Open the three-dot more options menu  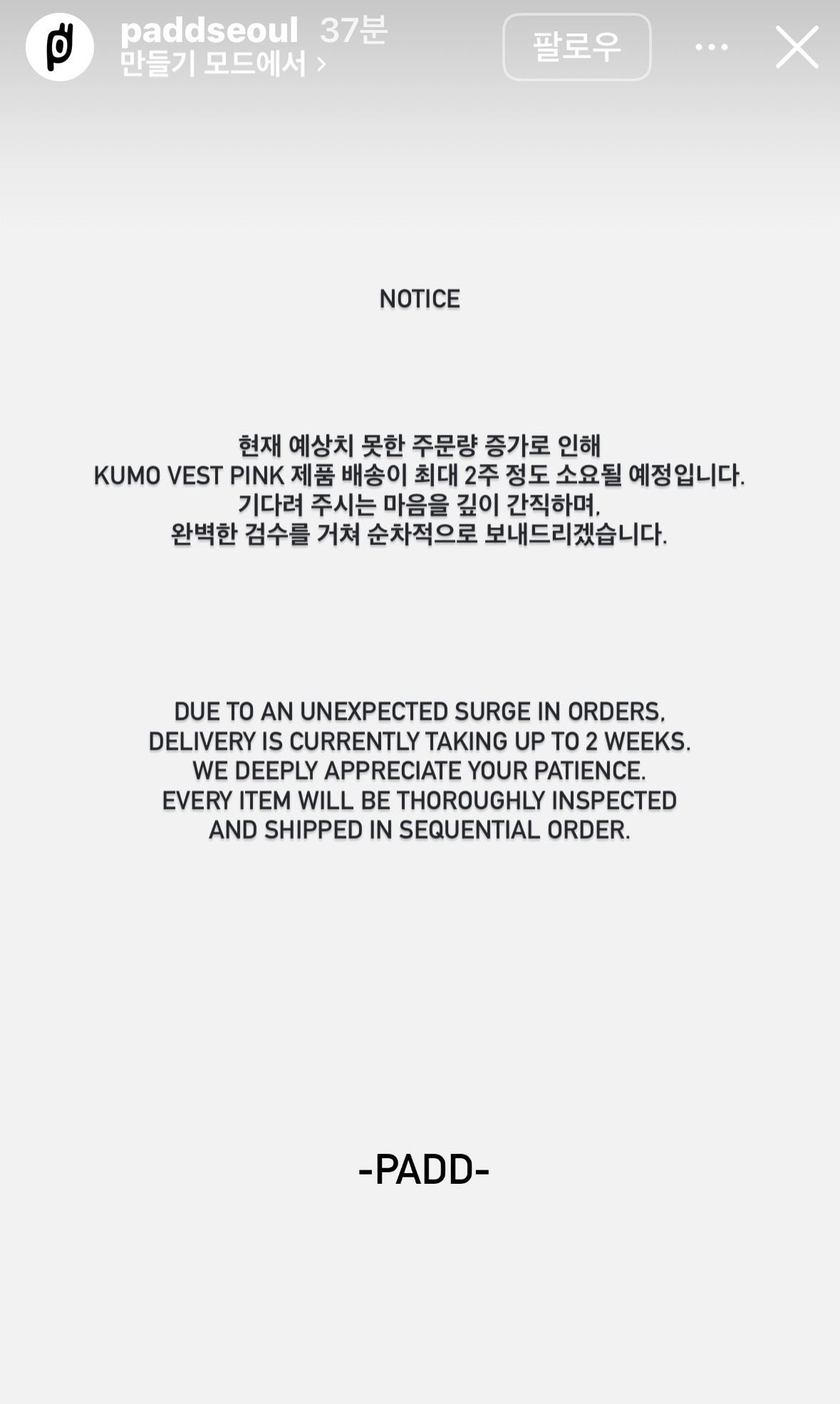pyautogui.click(x=711, y=47)
